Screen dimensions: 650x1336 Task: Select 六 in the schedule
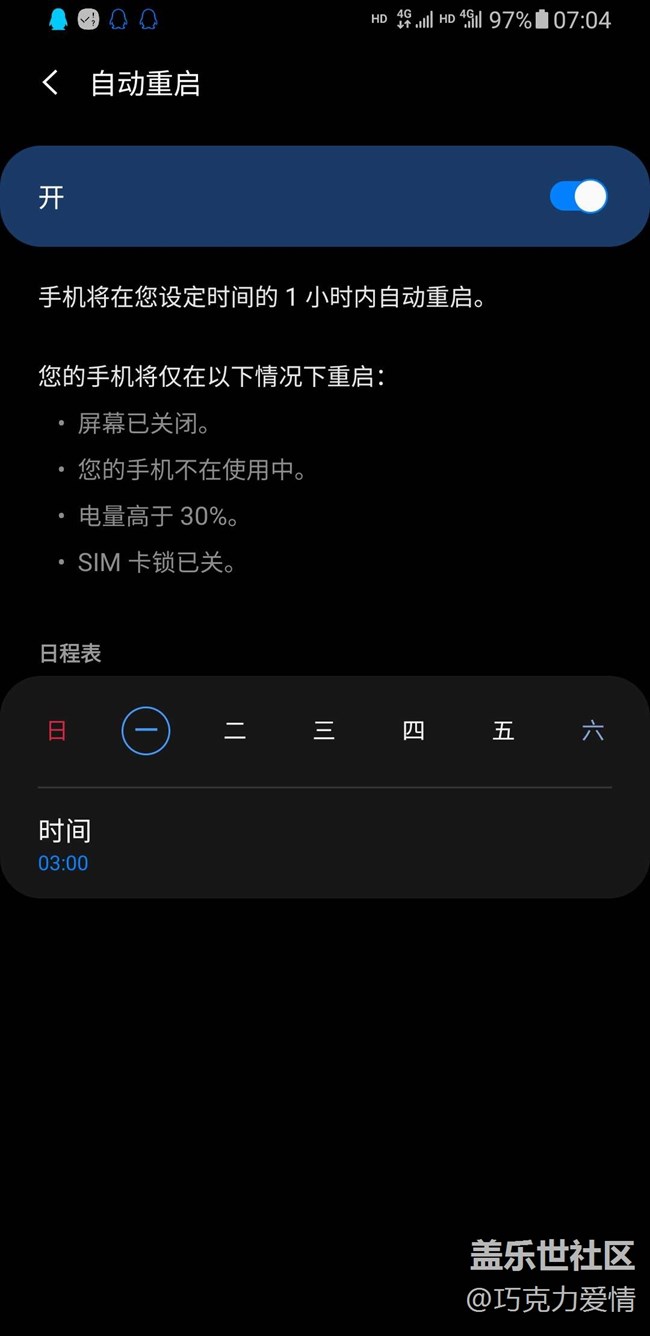pyautogui.click(x=593, y=731)
